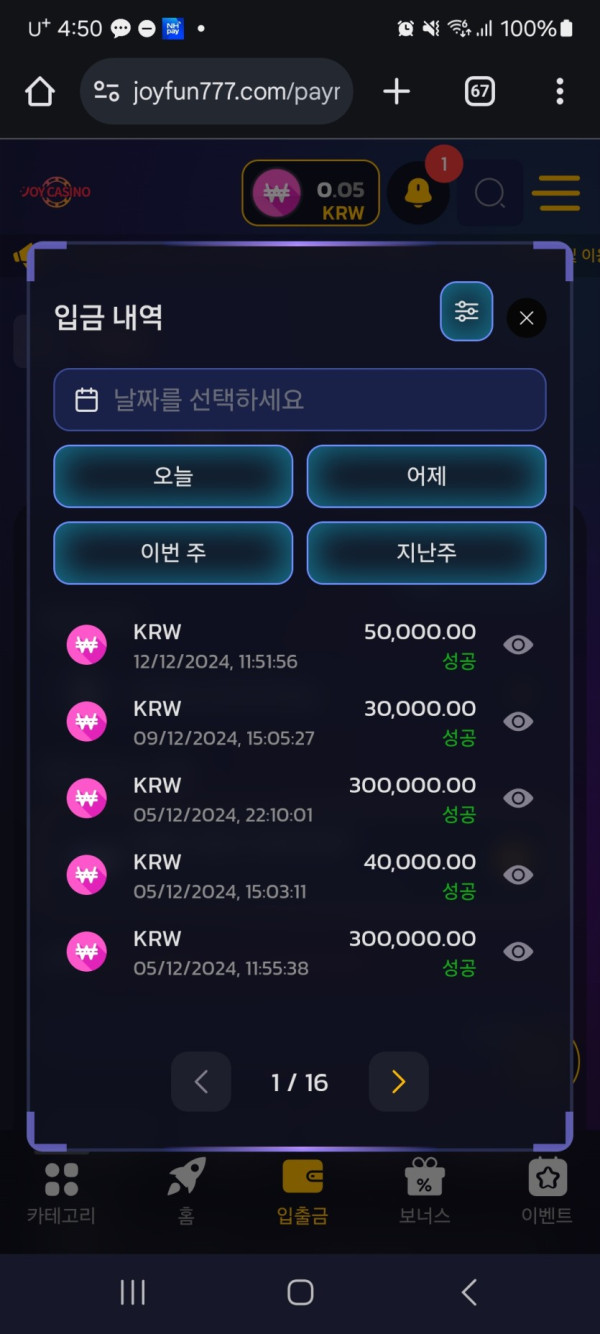
Task: View details of the 40,000.00 deposit
Action: coord(518,875)
